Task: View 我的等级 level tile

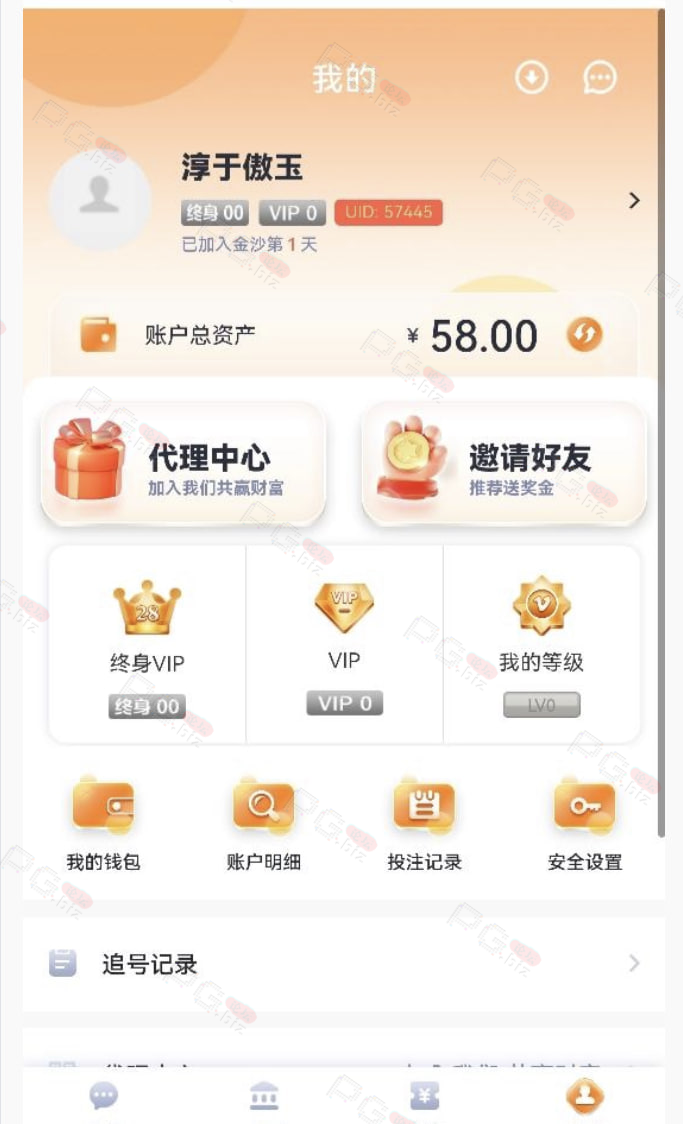Action: coord(541,643)
